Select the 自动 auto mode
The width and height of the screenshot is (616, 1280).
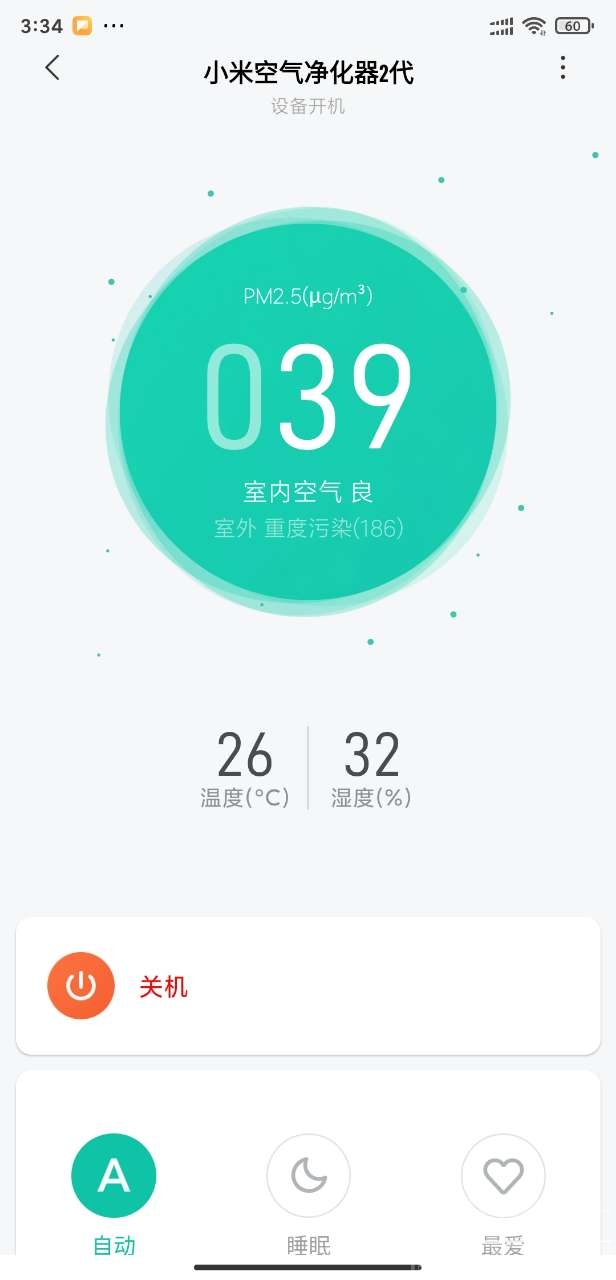point(113,1176)
